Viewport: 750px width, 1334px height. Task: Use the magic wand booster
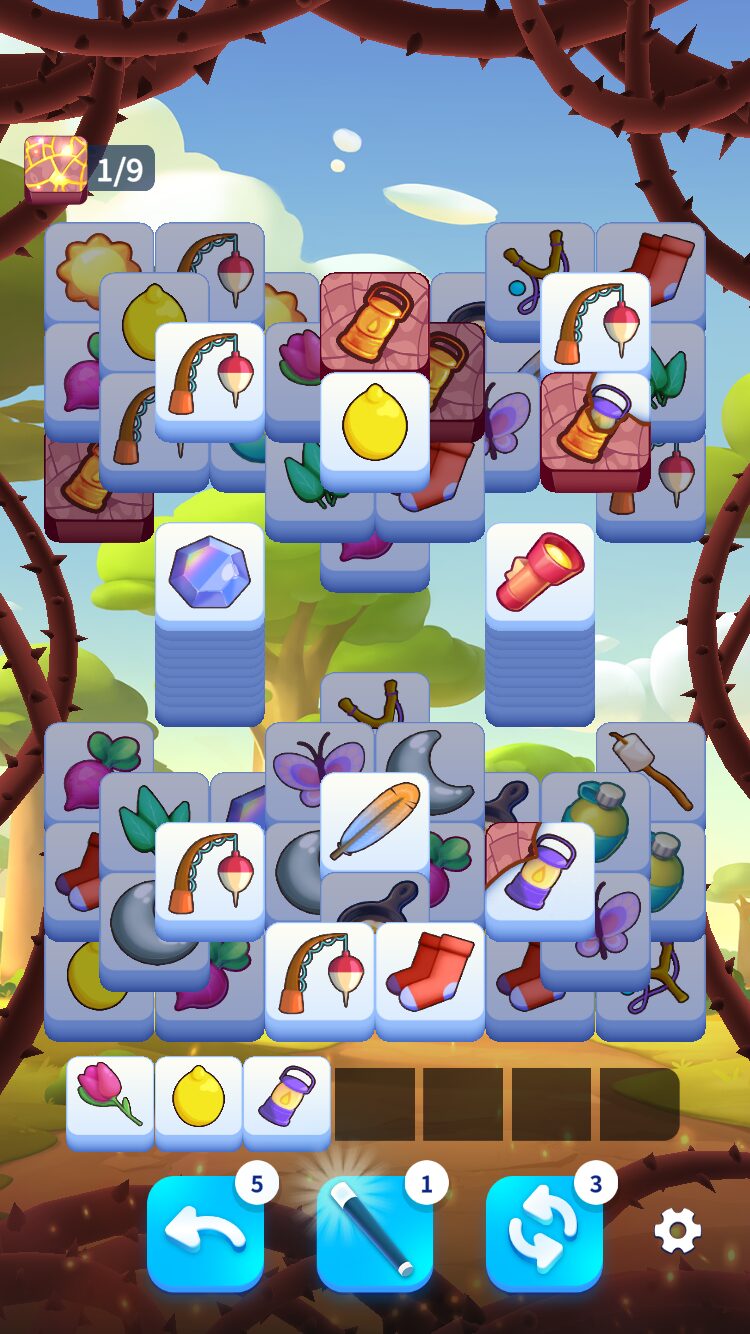click(x=374, y=1233)
